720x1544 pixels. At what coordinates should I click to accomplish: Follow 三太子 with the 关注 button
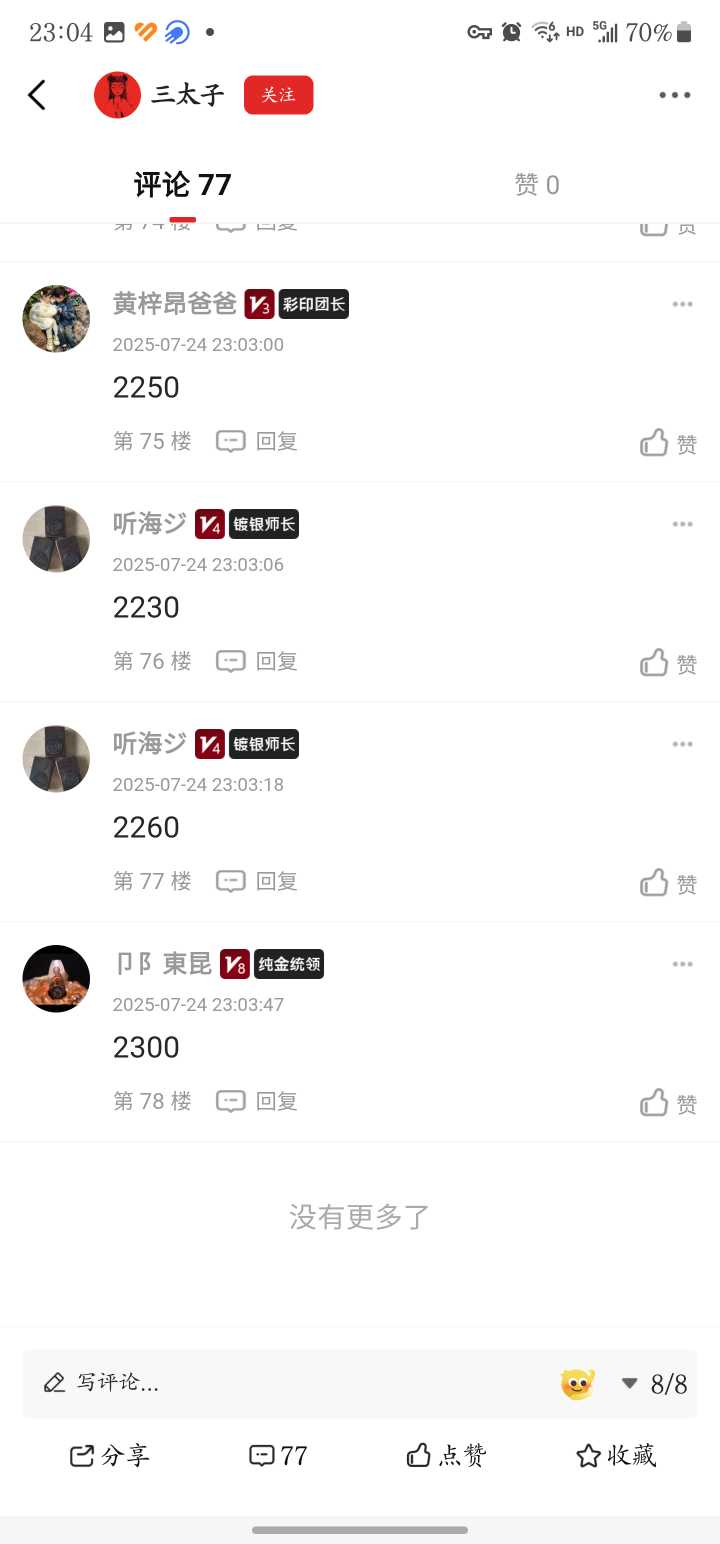pos(278,95)
